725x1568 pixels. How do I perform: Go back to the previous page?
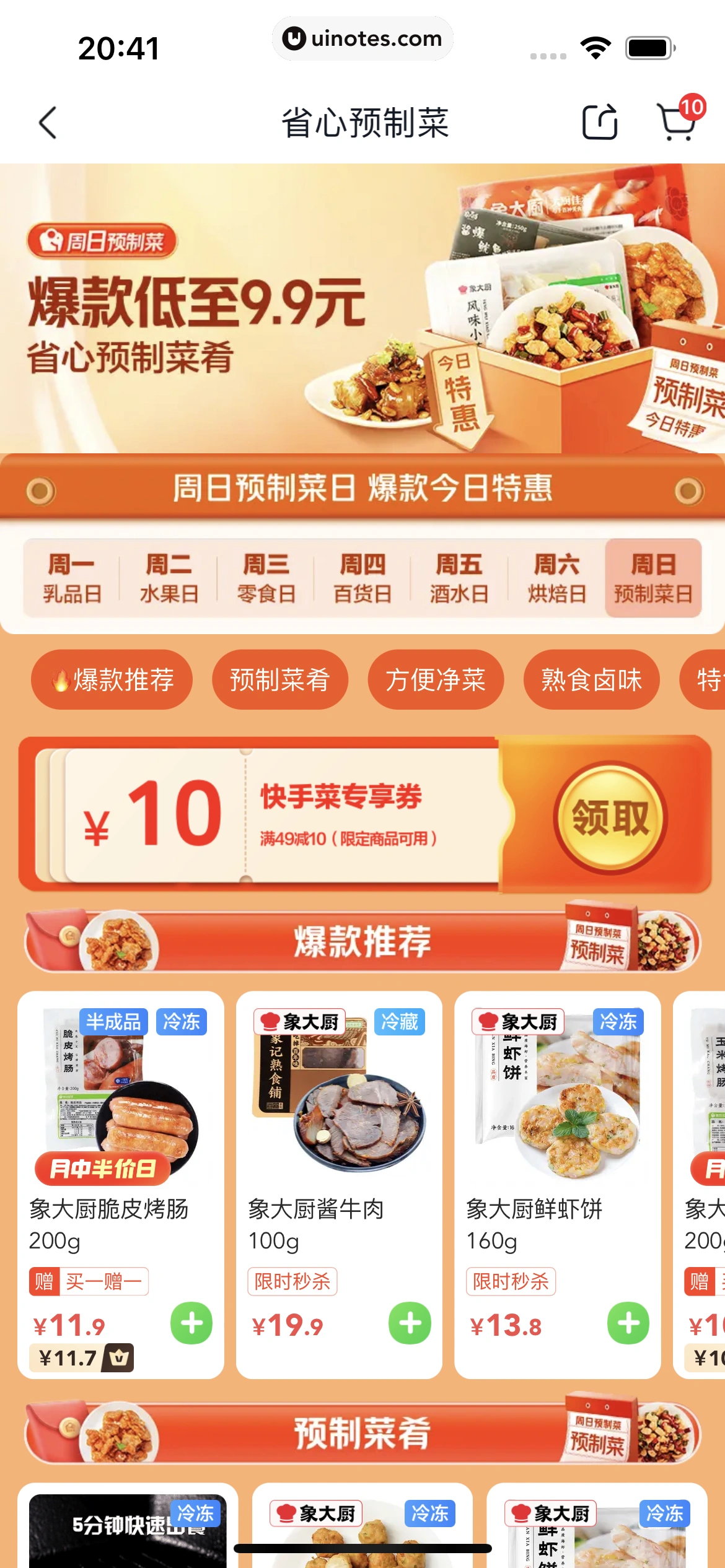(48, 122)
